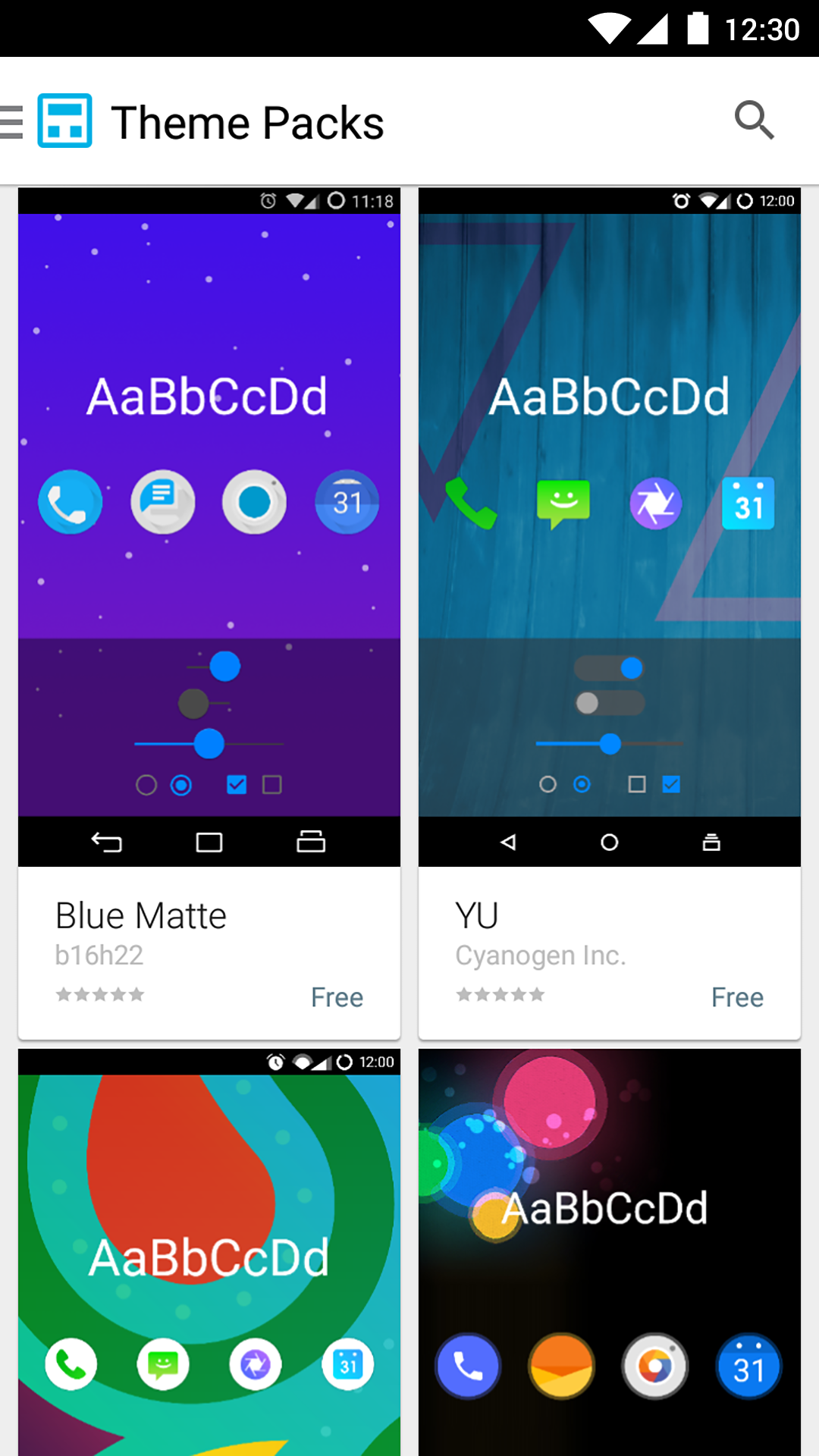Open the Blue Matte theme pack
This screenshot has width=819, height=1456.
pyautogui.click(x=209, y=613)
